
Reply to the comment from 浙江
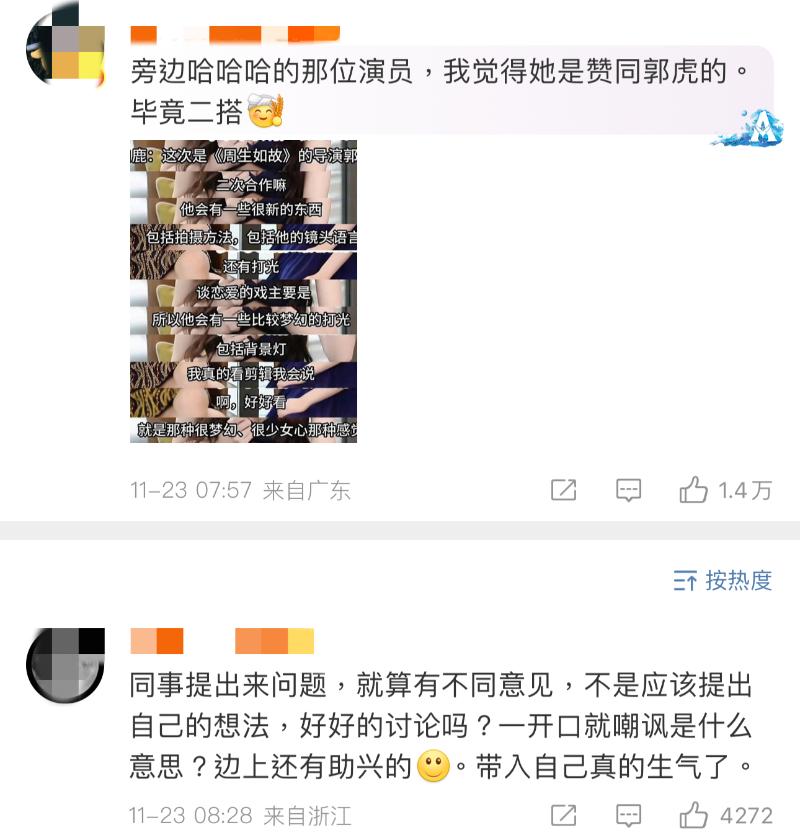(x=628, y=815)
